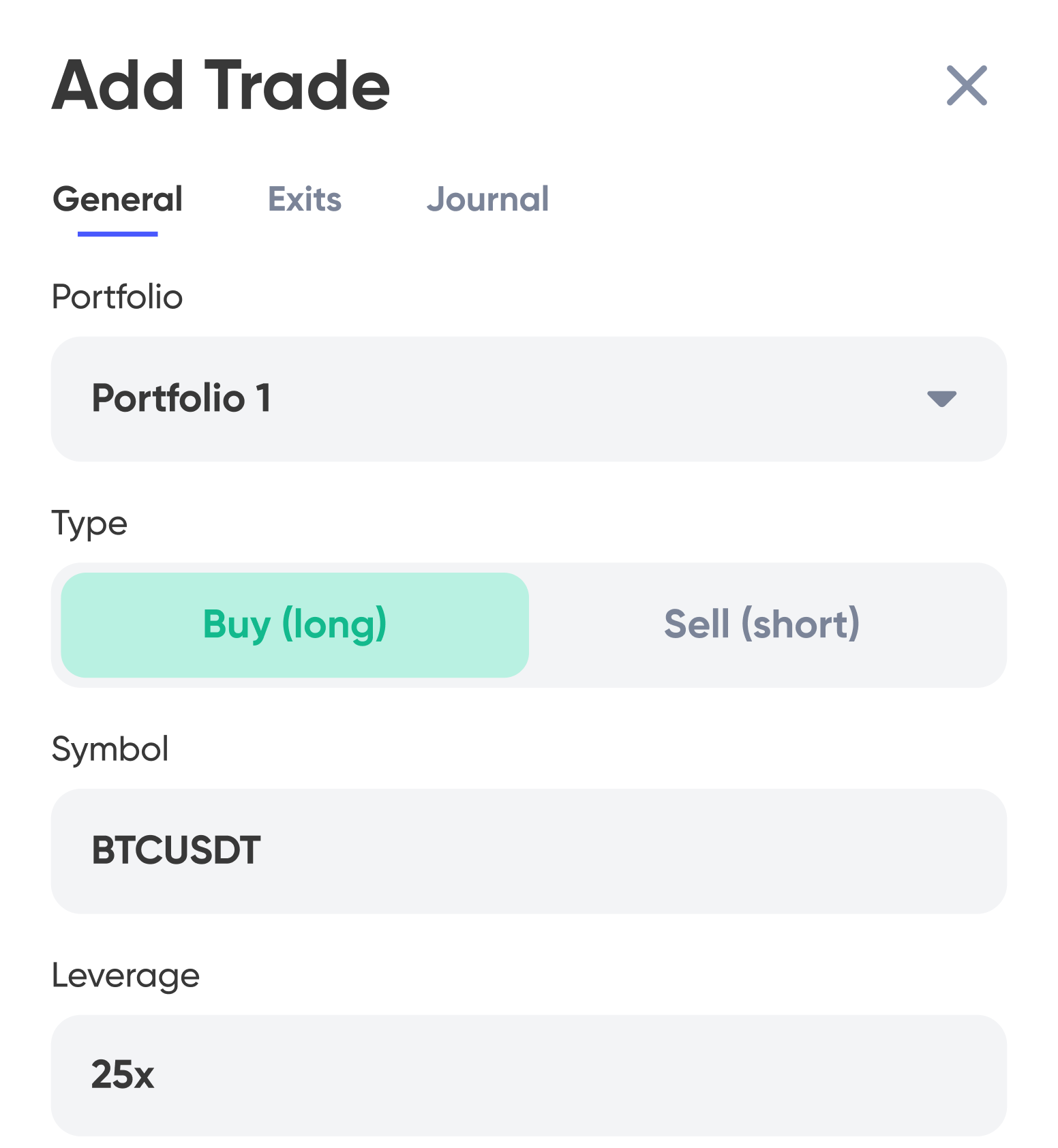Click the Portfolio label

coord(117,297)
